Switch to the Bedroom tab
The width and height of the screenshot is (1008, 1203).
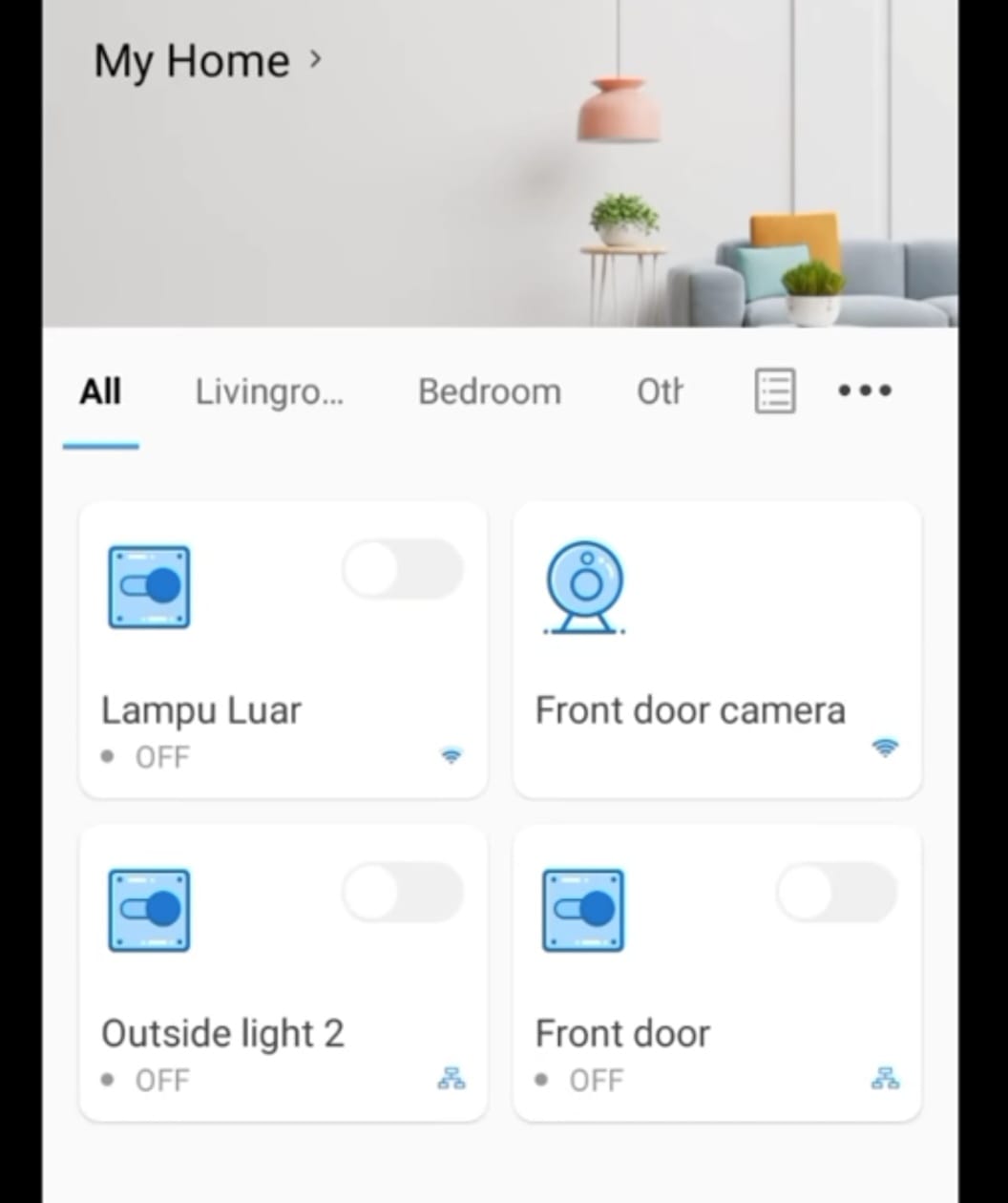[x=489, y=392]
